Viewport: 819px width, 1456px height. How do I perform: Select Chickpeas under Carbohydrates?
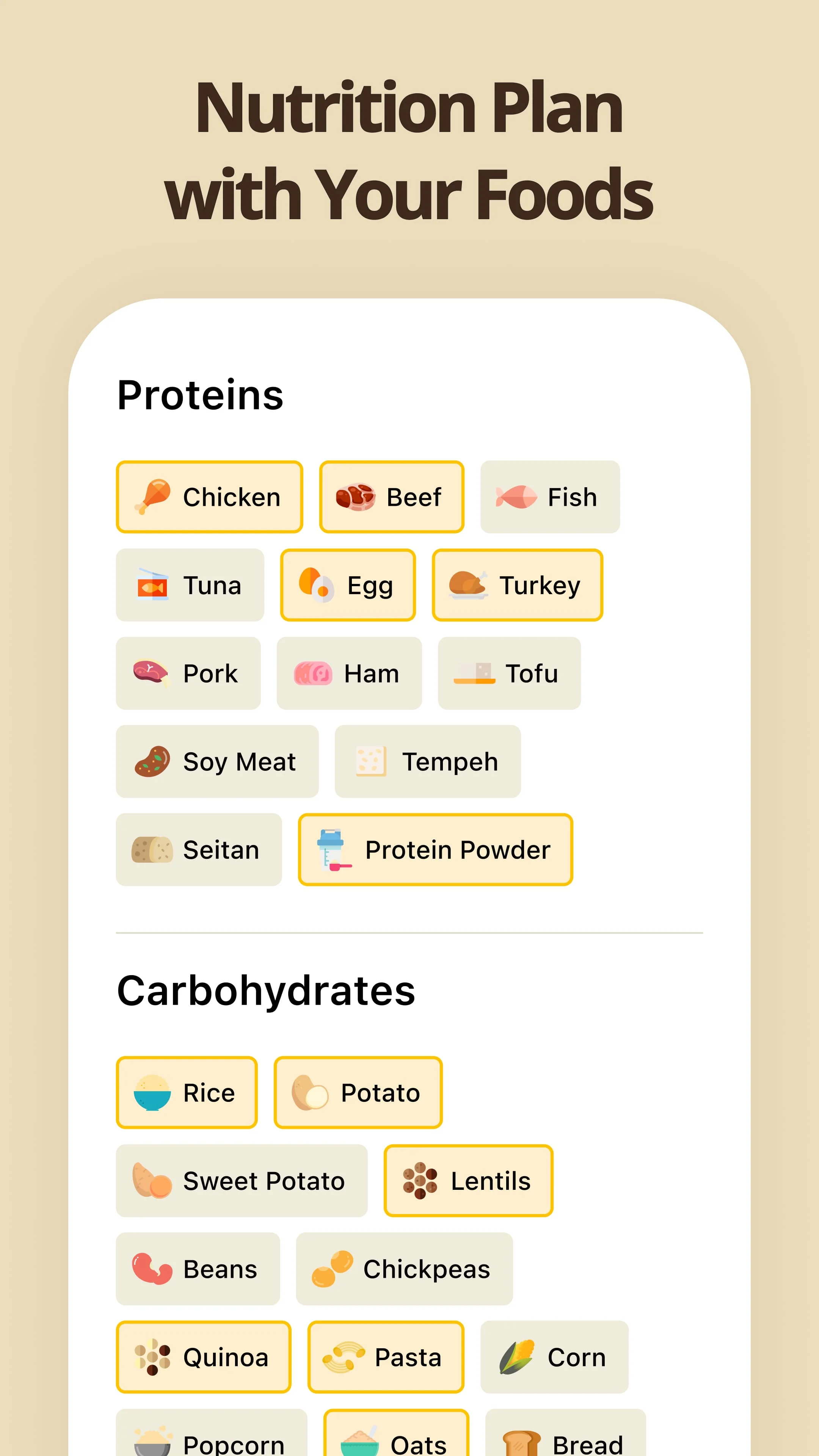click(x=404, y=1268)
